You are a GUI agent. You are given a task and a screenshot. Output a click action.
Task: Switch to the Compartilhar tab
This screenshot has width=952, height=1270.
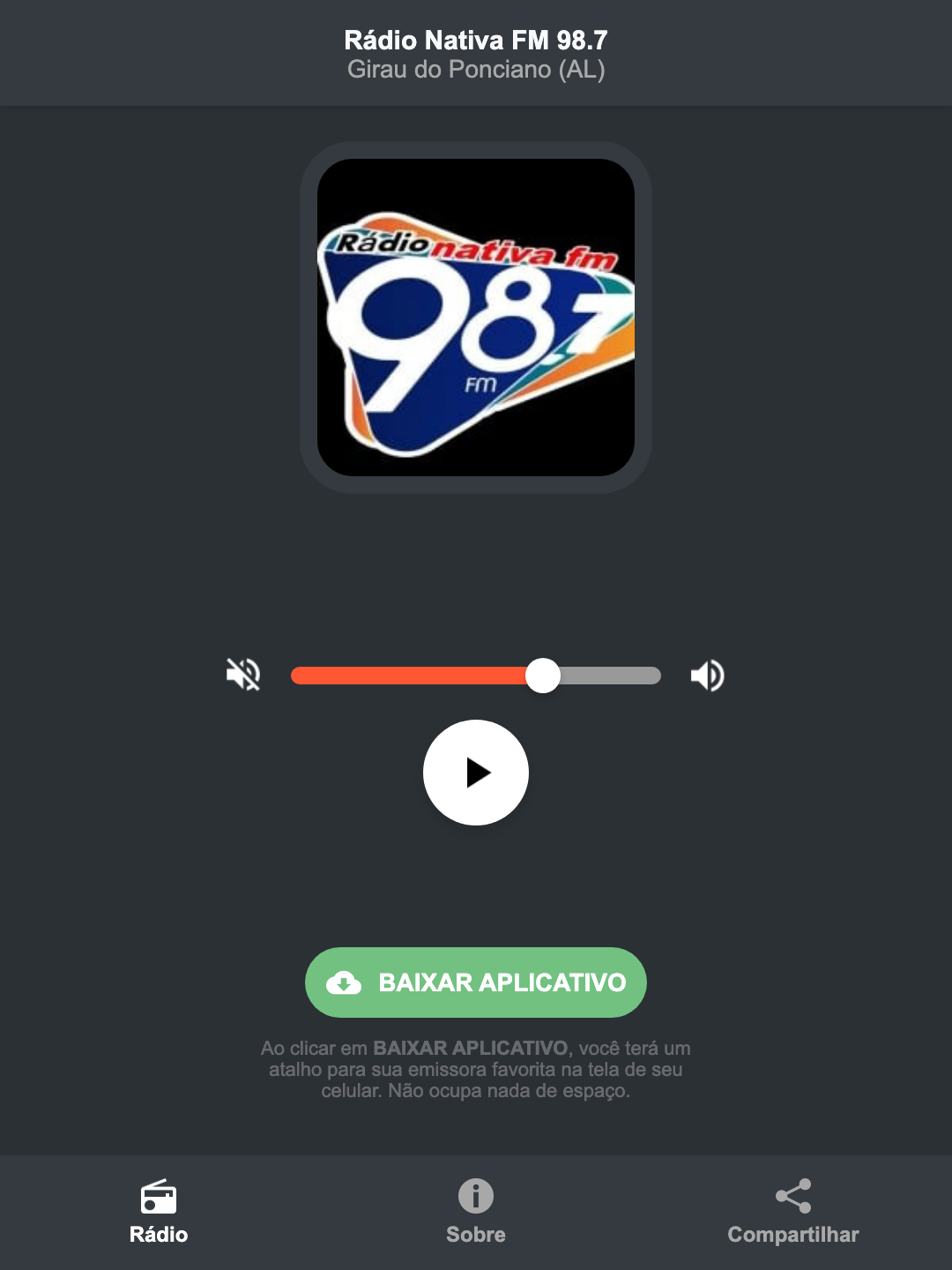[x=793, y=1213]
